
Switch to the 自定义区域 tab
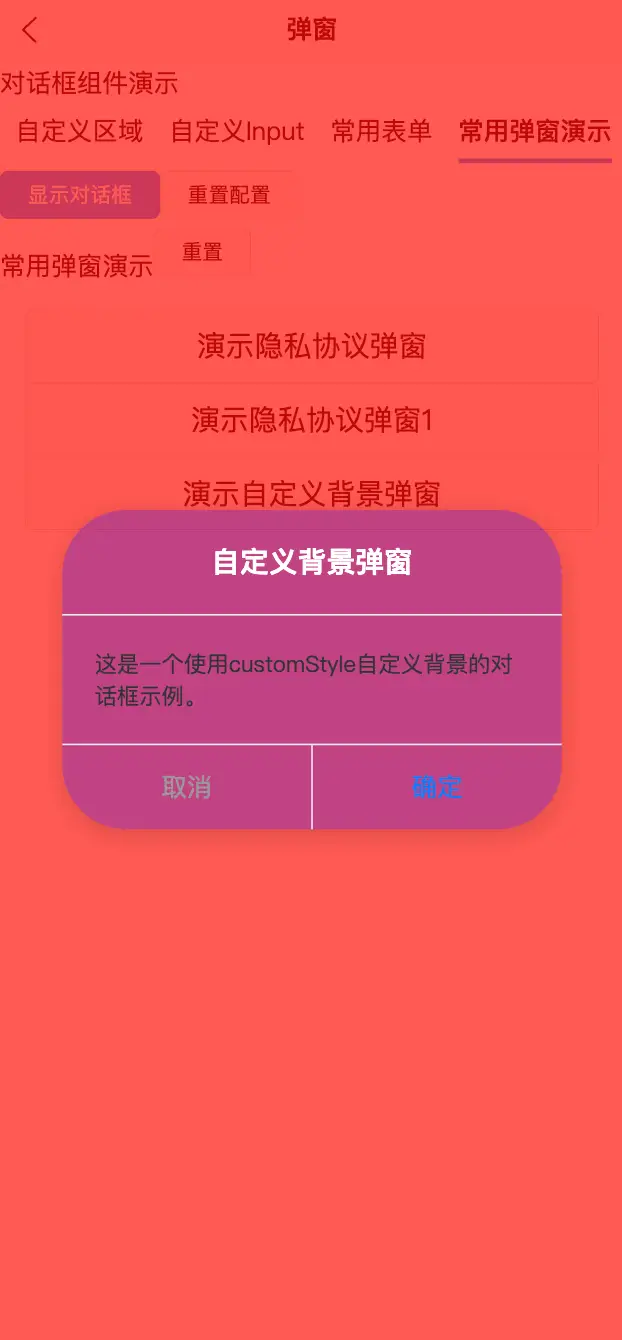coord(80,131)
